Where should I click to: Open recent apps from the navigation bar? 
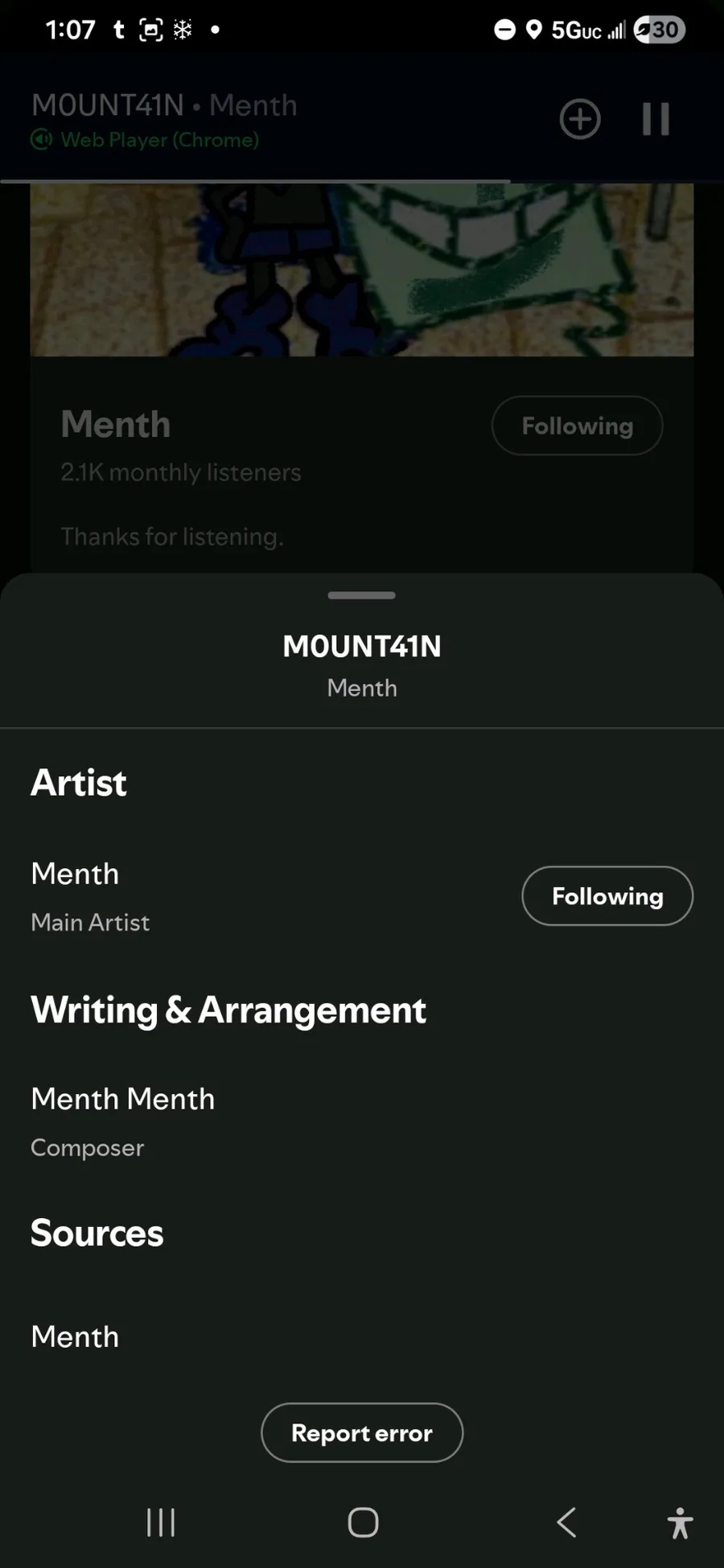pos(161,1522)
